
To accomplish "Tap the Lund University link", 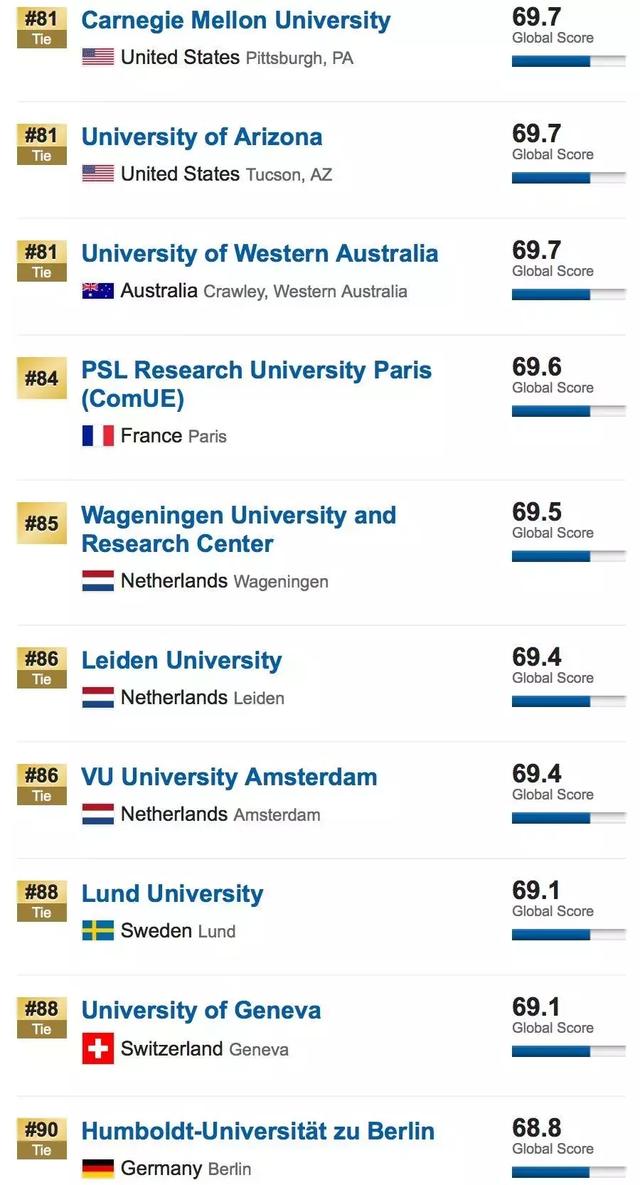I will click(172, 894).
